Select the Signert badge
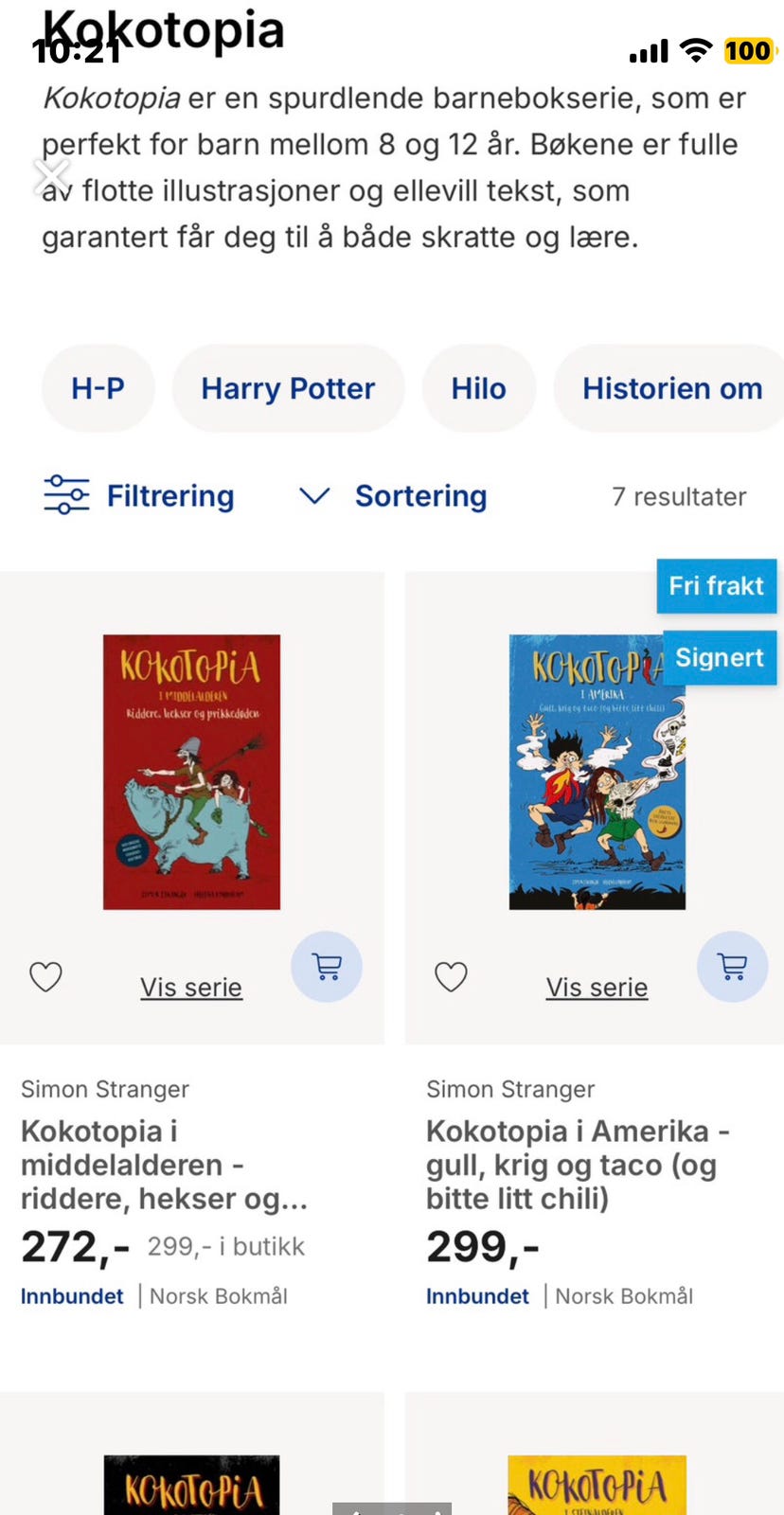The width and height of the screenshot is (784, 1515). coord(720,657)
